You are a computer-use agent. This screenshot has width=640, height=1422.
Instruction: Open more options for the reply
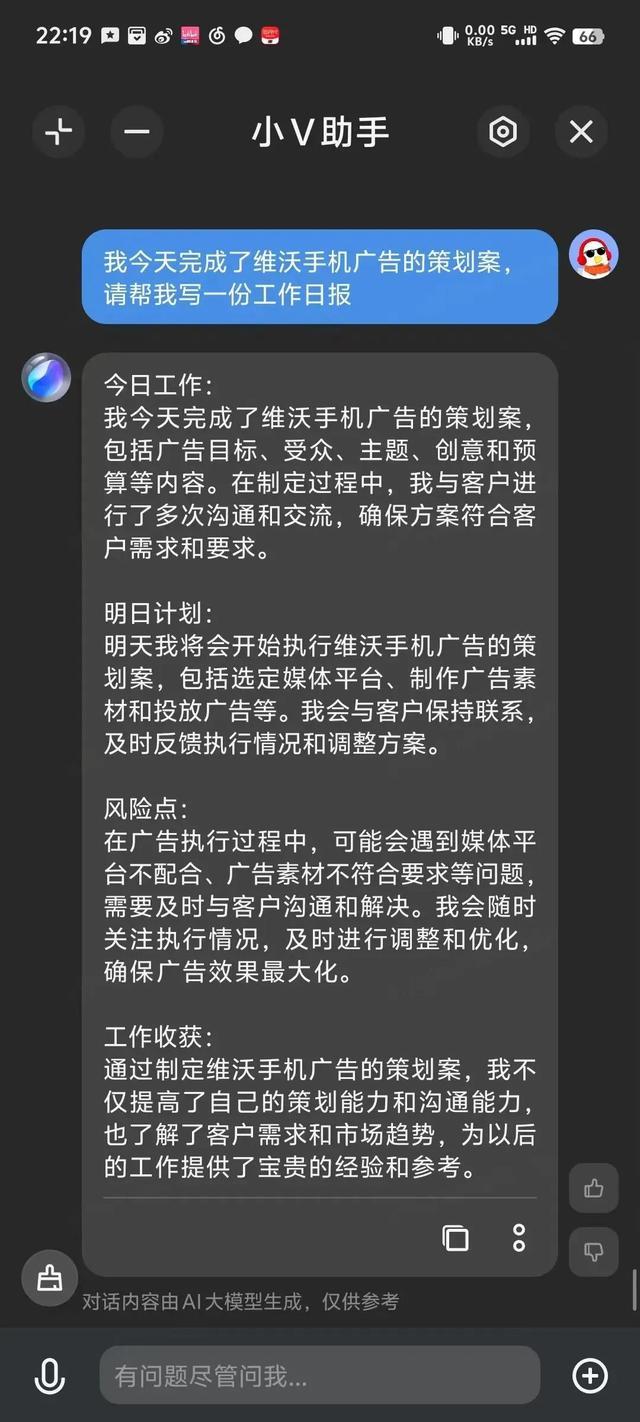pos(519,1238)
